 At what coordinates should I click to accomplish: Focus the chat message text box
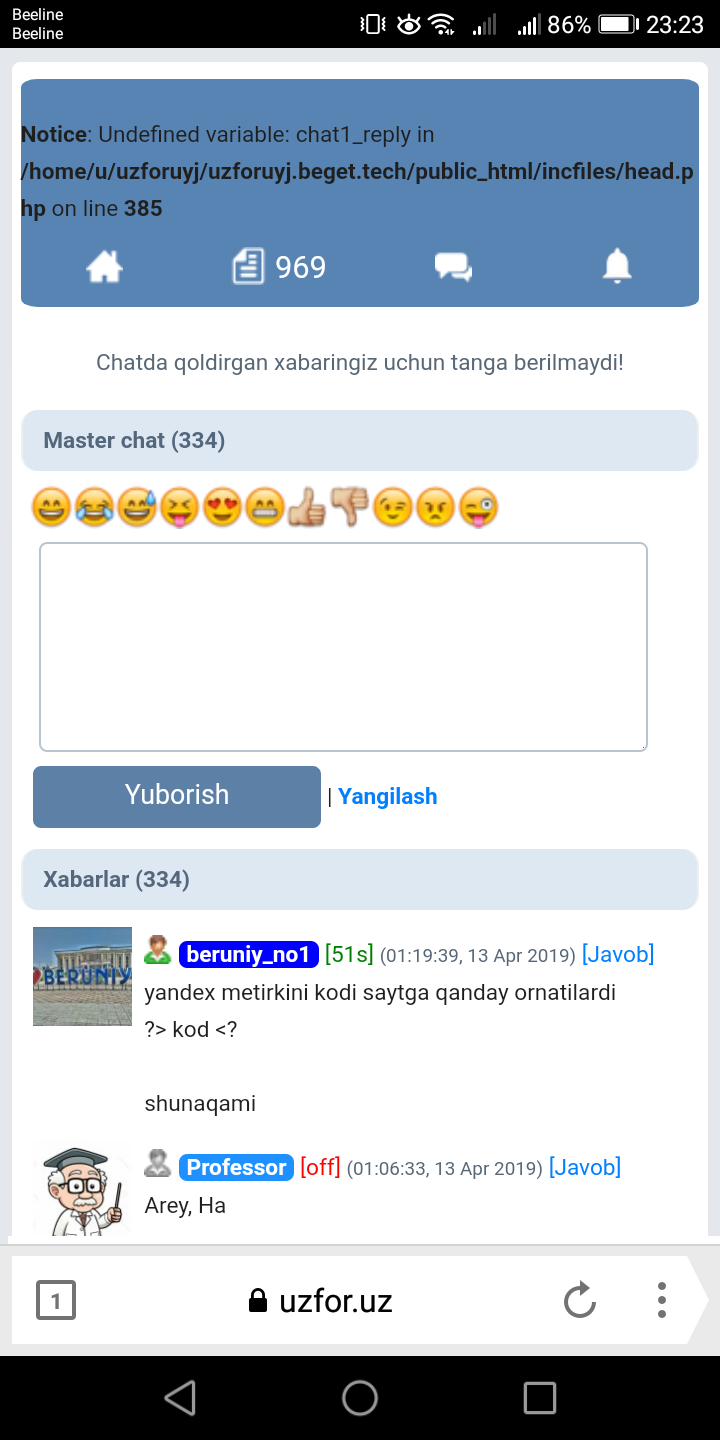coord(343,646)
